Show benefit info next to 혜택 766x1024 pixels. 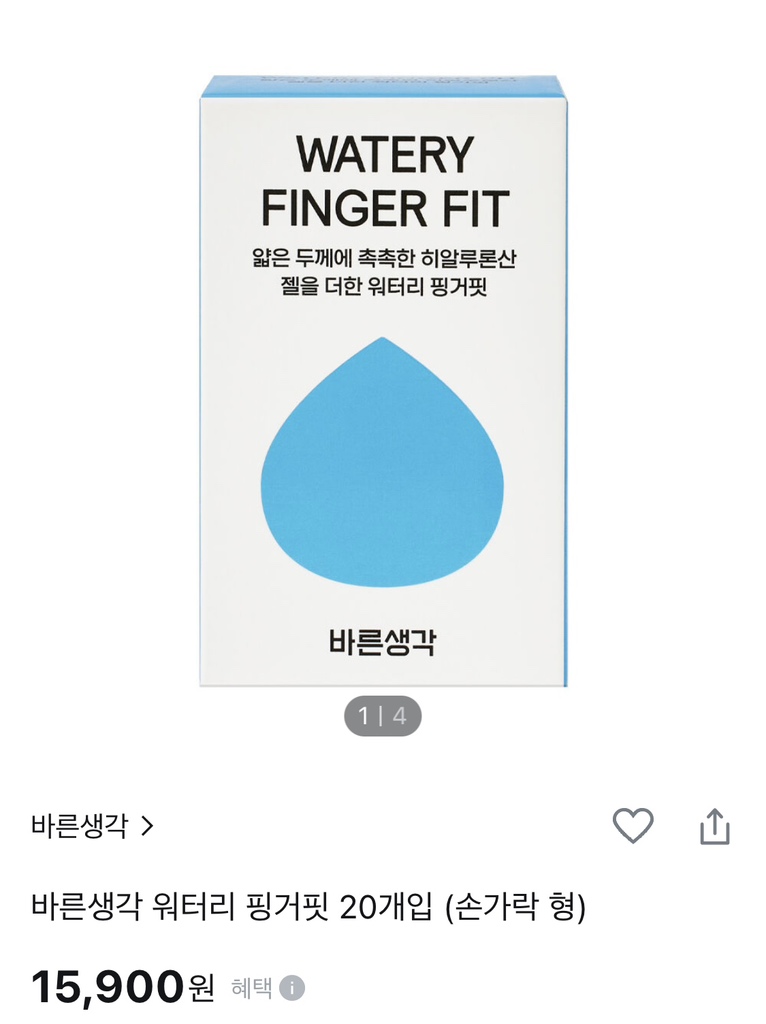(292, 988)
